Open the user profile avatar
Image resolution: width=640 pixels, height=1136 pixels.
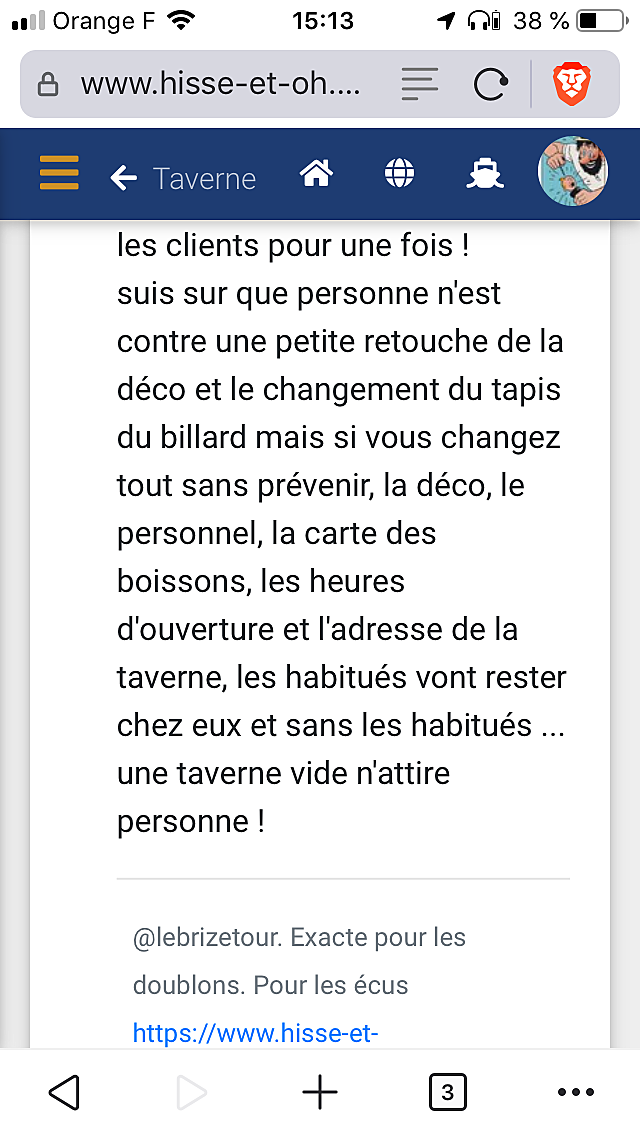(x=573, y=172)
